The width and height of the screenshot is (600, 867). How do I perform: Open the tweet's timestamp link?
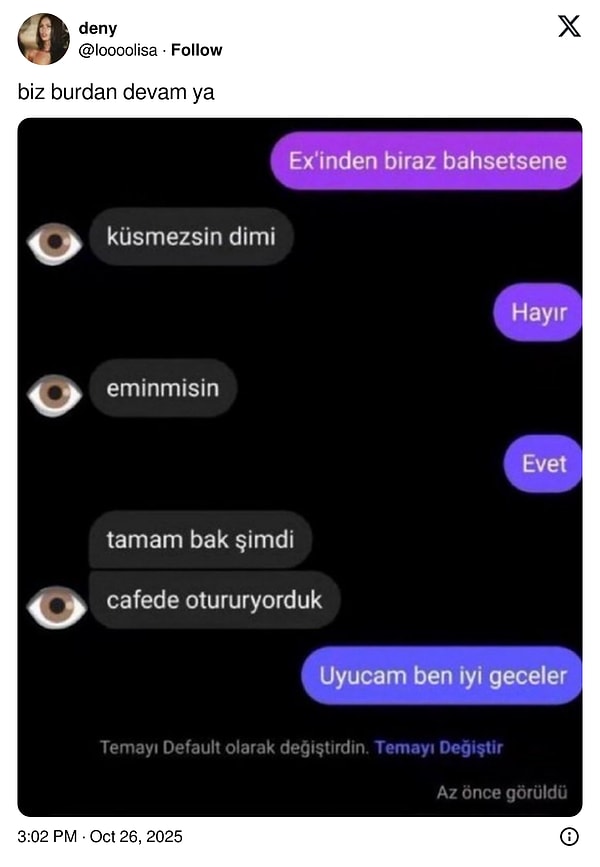[100, 836]
